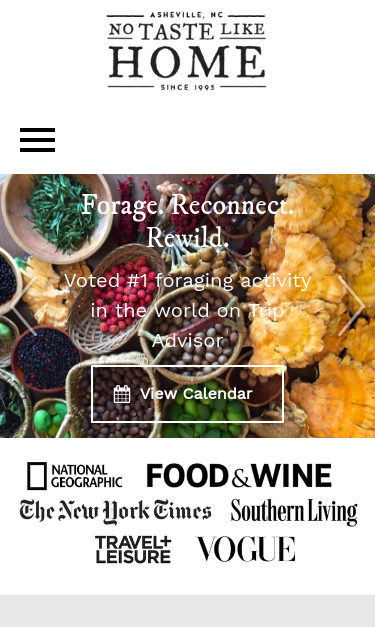
Task: Open the hamburger navigation menu
Action: click(x=38, y=140)
